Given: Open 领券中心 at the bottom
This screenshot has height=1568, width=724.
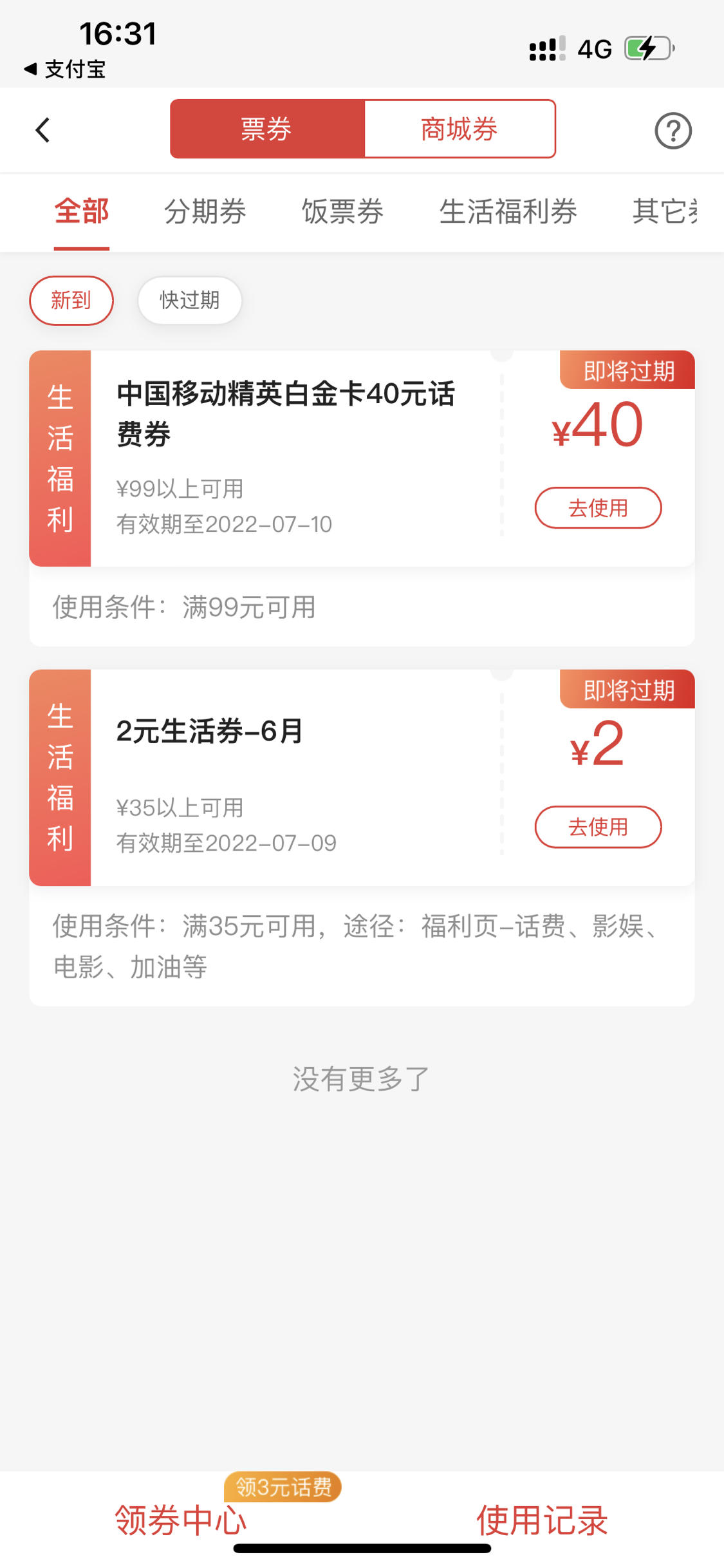Looking at the screenshot, I should pyautogui.click(x=181, y=1520).
